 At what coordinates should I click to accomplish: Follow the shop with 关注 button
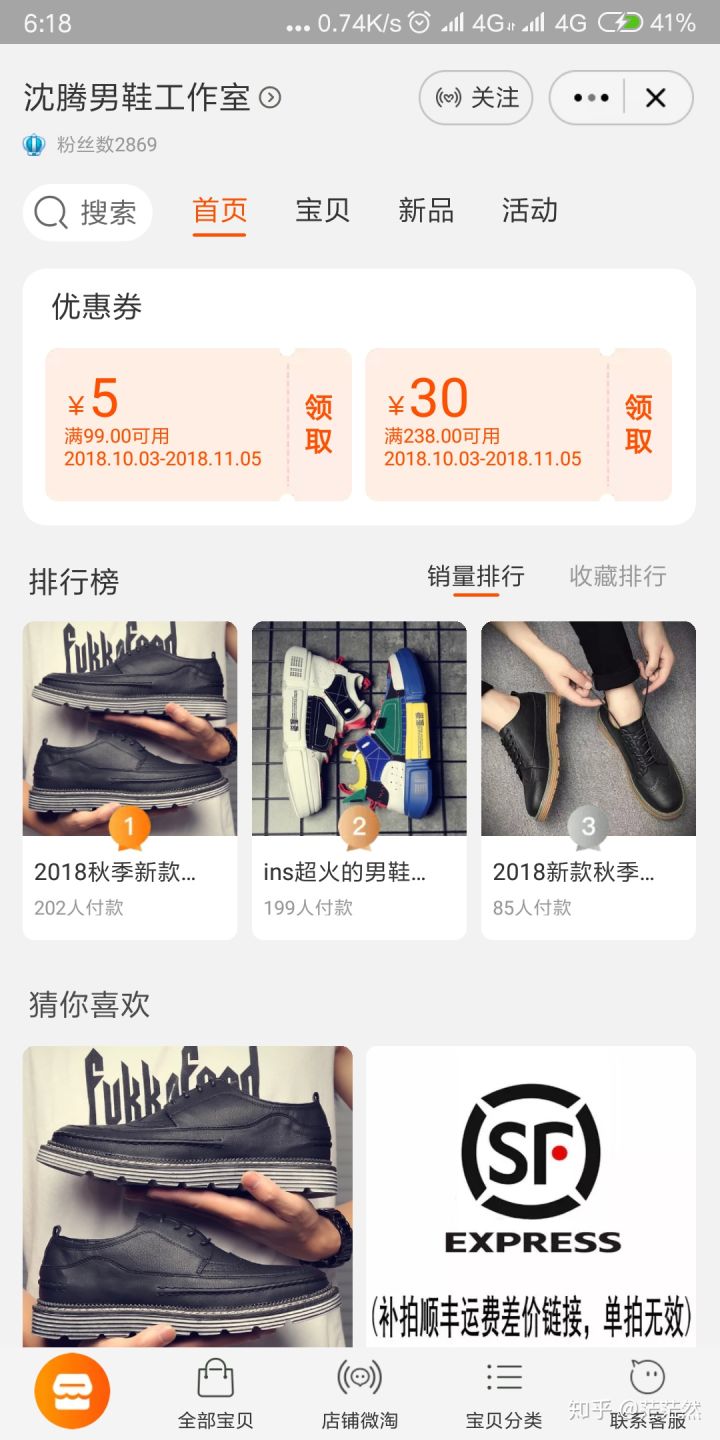coord(476,98)
